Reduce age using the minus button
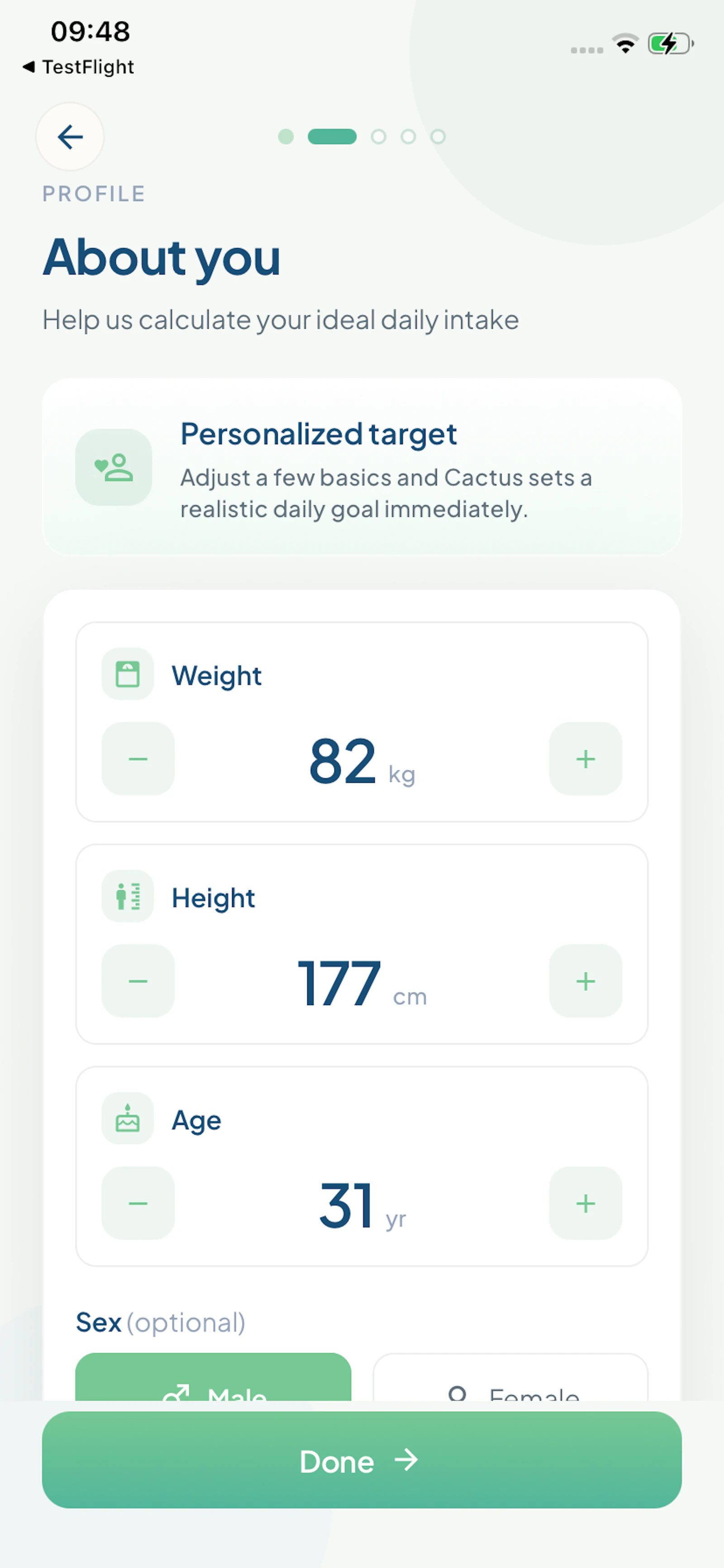Image resolution: width=724 pixels, height=1568 pixels. point(138,1203)
